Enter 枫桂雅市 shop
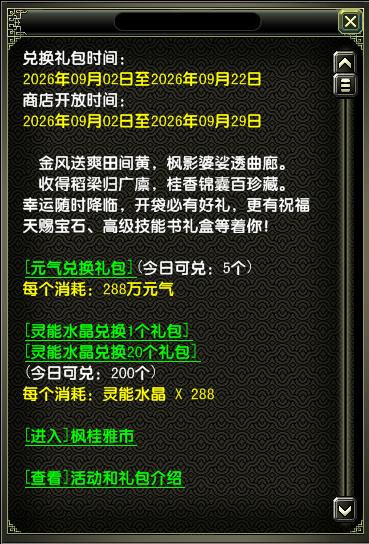Image resolution: width=369 pixels, height=544 pixels. click(x=80, y=437)
